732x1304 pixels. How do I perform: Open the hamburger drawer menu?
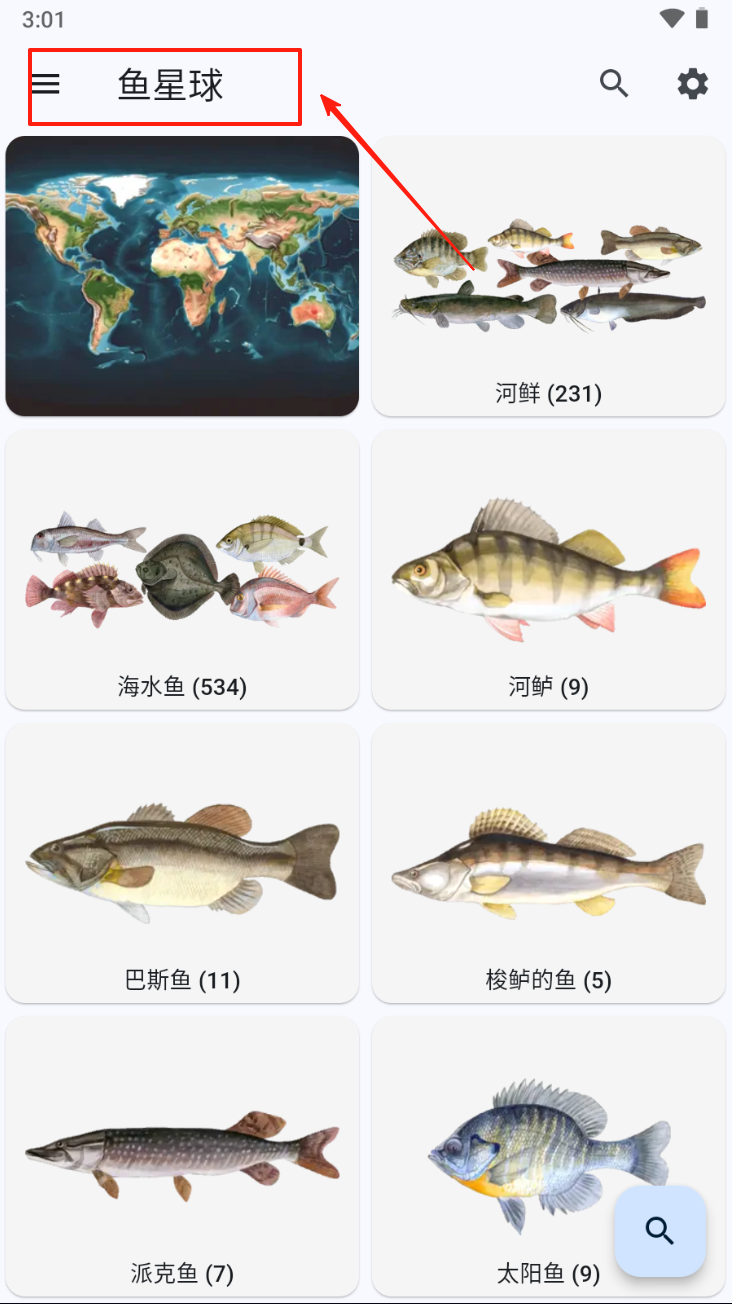click(x=46, y=85)
